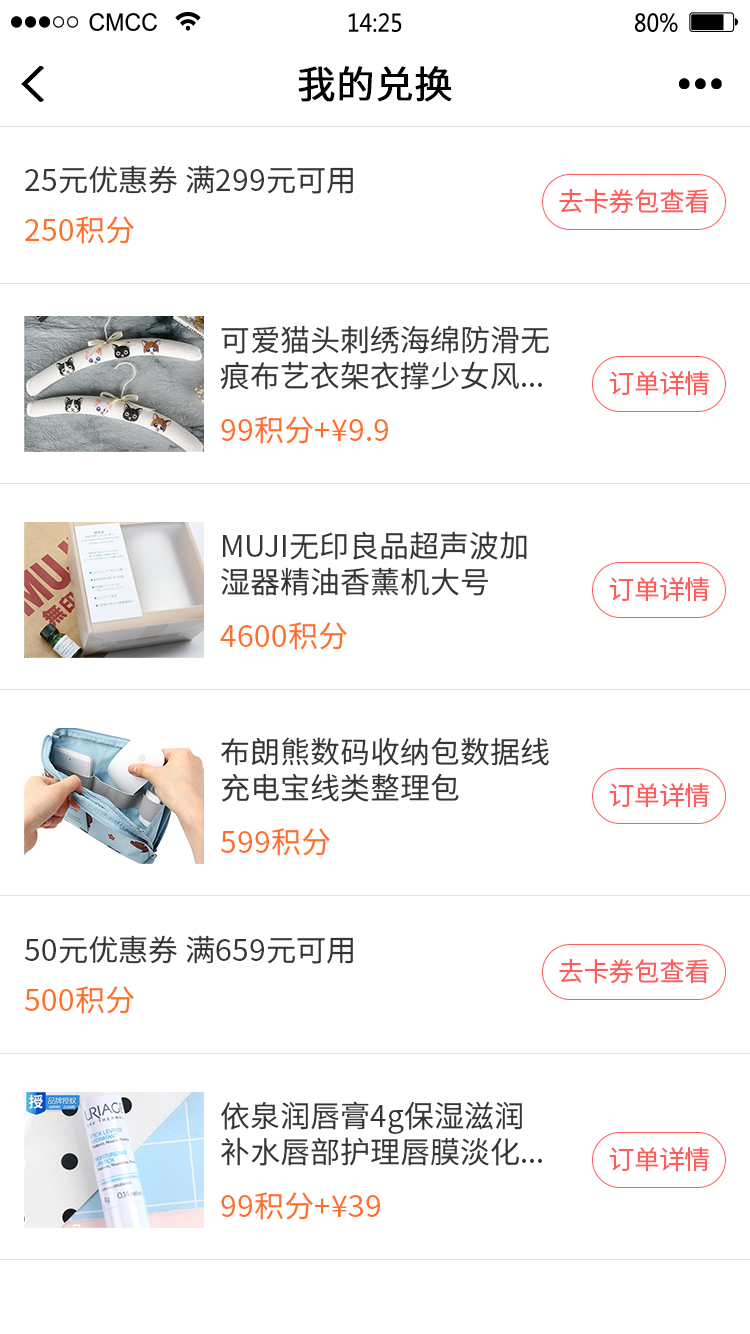
Task: Open the 布朗熊 storage bag image
Action: [114, 796]
